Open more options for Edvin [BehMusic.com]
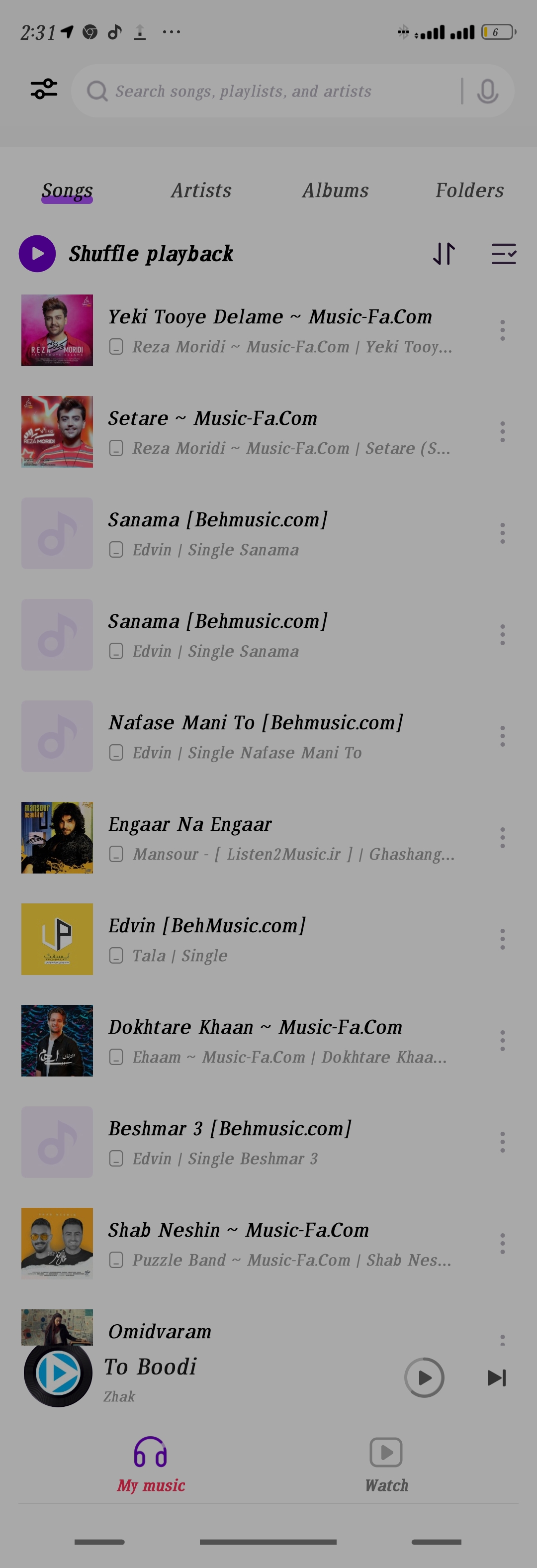This screenshot has width=537, height=1568. click(502, 939)
